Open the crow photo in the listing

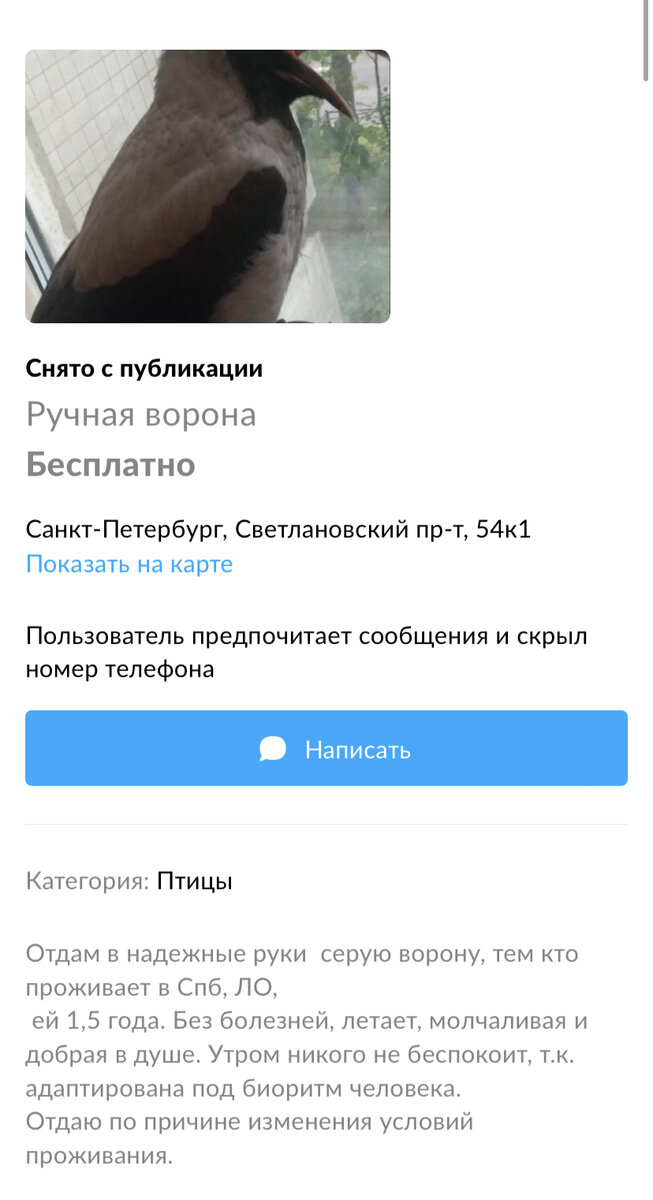pos(208,186)
